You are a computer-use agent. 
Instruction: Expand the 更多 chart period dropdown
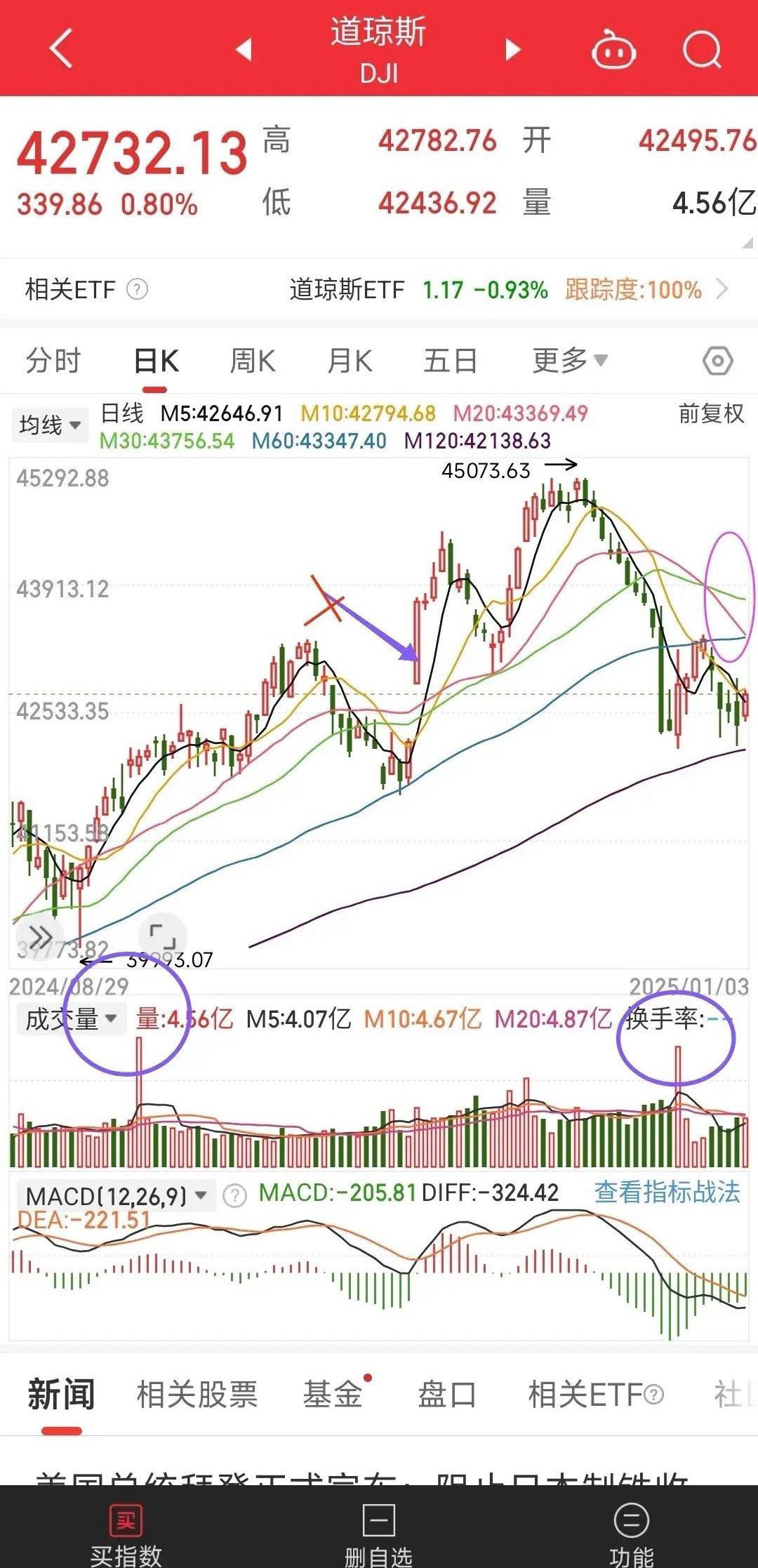569,361
